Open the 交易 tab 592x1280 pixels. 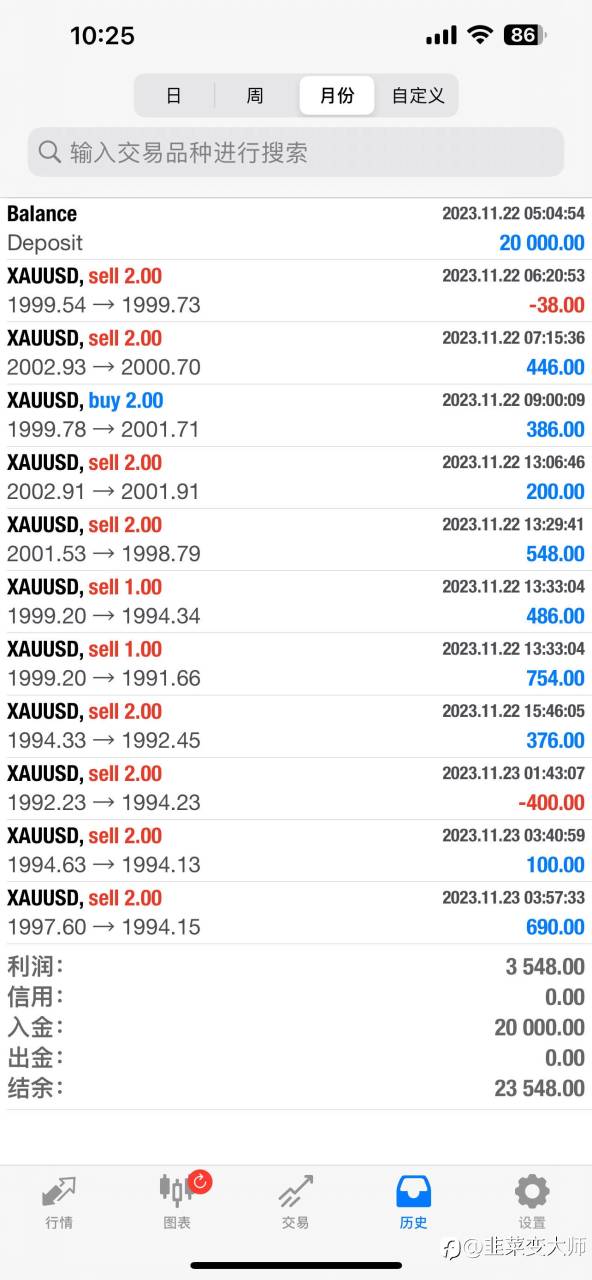coord(295,1202)
